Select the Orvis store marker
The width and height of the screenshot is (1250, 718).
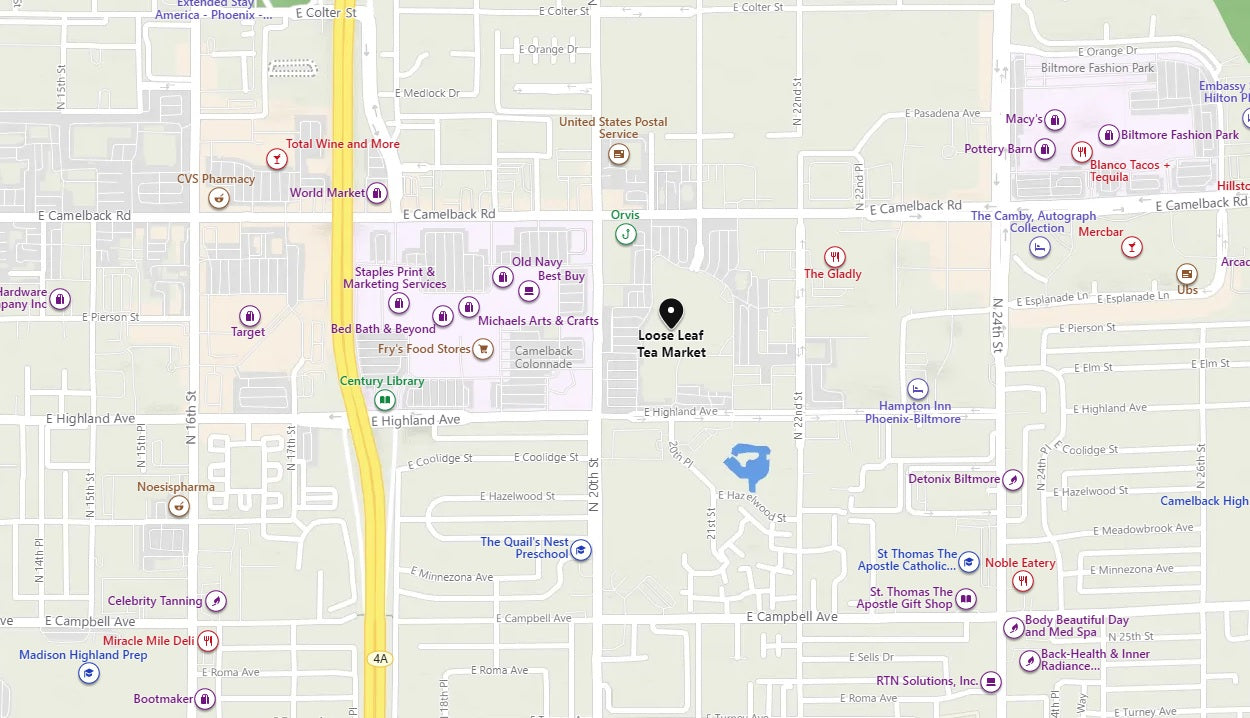pyautogui.click(x=626, y=234)
